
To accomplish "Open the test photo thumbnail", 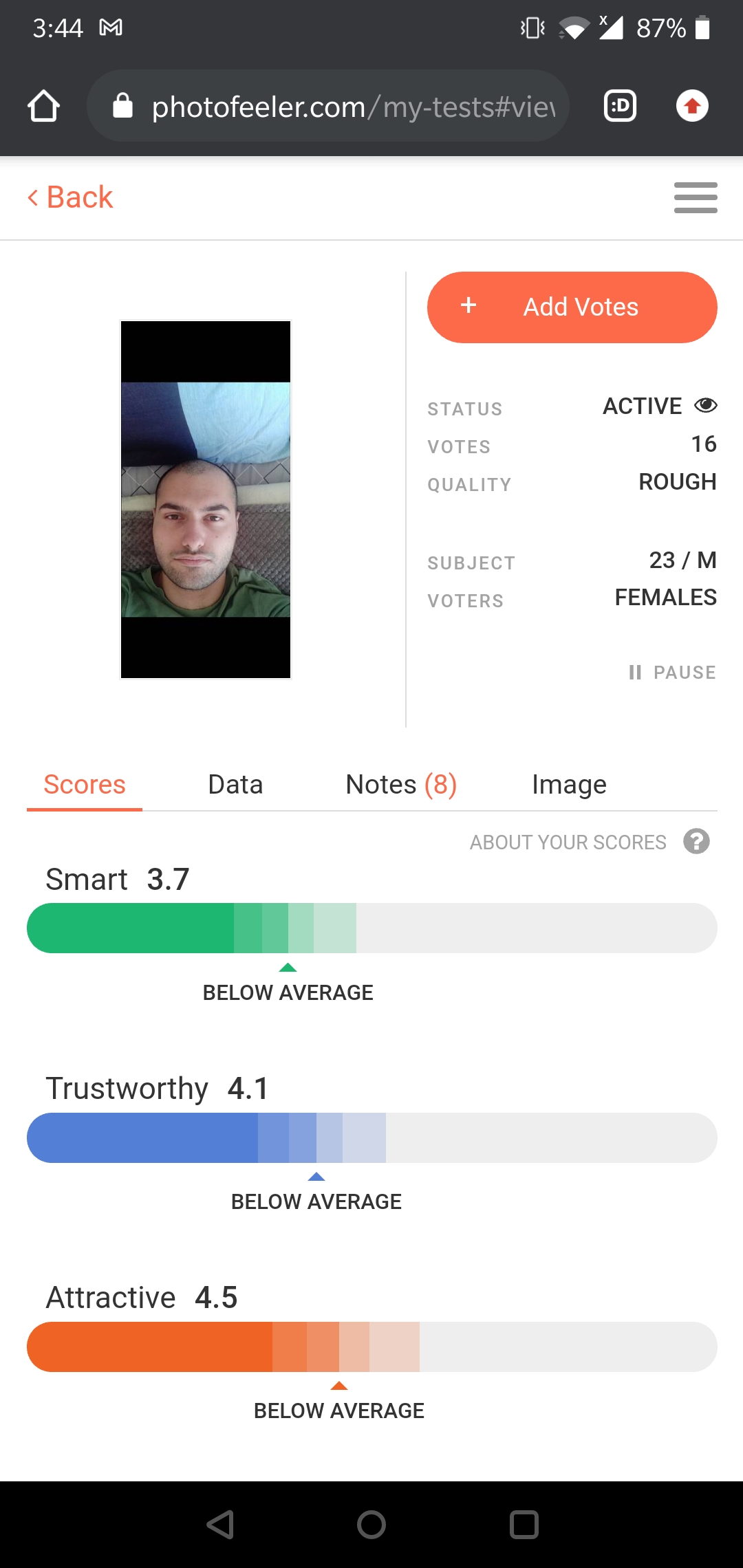I will point(205,500).
